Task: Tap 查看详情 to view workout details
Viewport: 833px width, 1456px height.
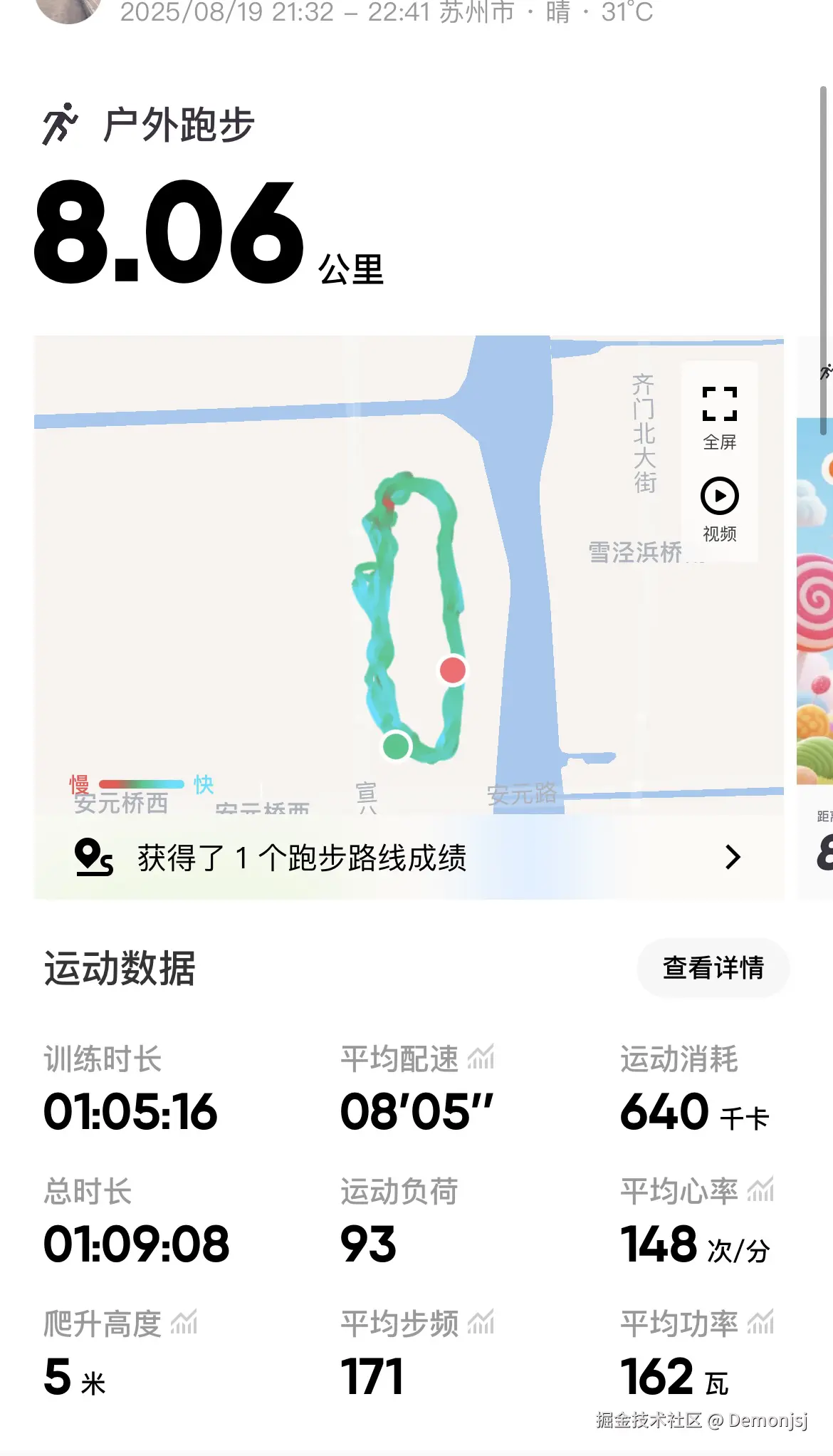Action: click(x=713, y=967)
